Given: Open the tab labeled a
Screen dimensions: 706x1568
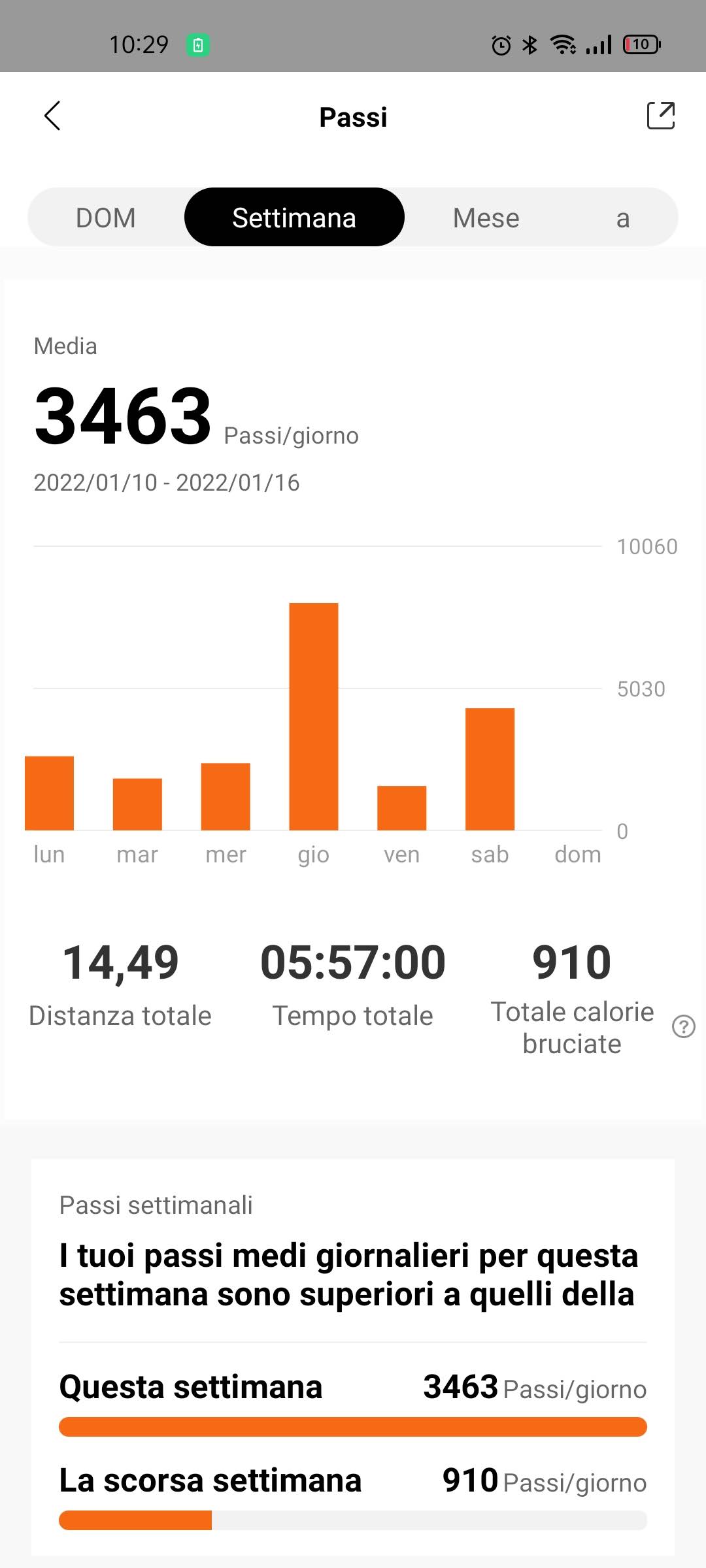Looking at the screenshot, I should 622,219.
